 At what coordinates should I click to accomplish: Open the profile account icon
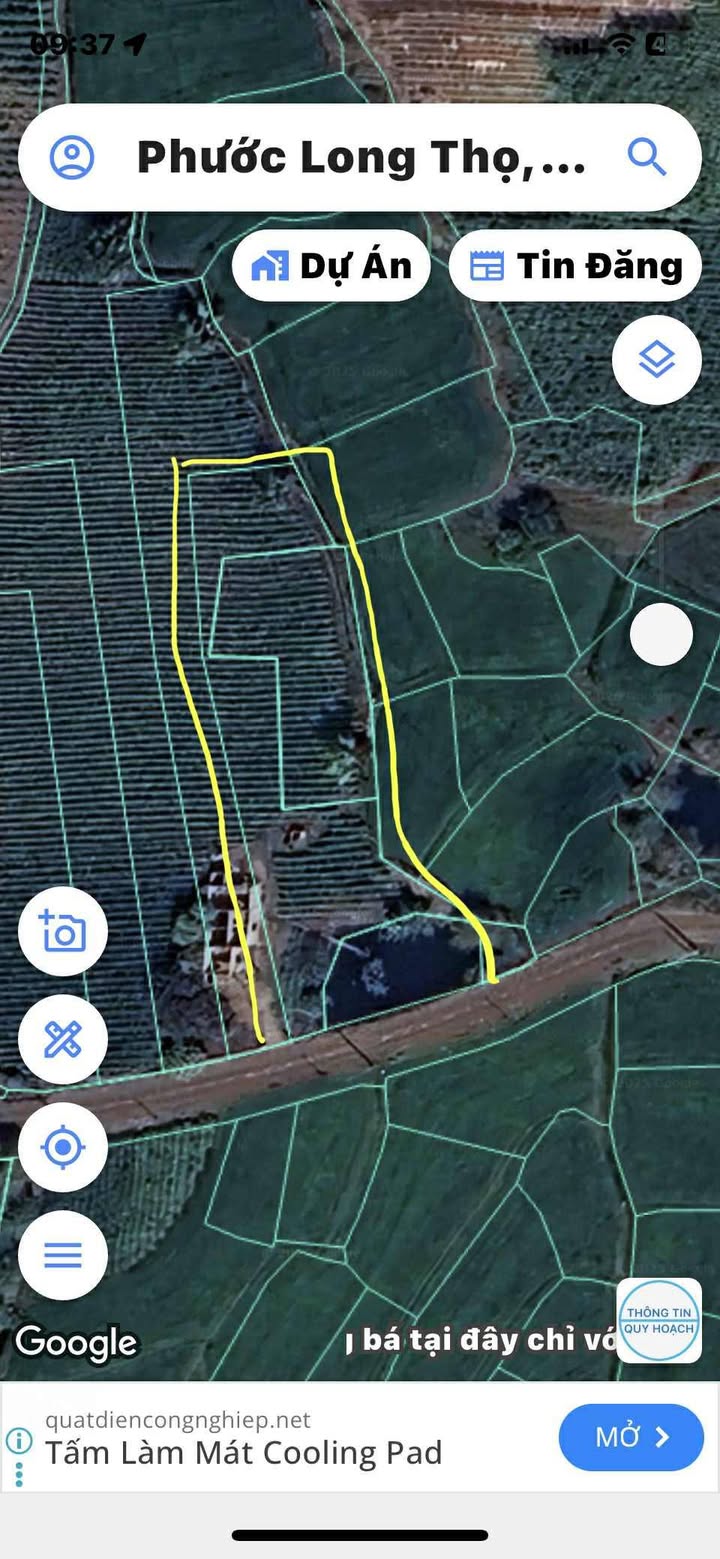pos(72,157)
